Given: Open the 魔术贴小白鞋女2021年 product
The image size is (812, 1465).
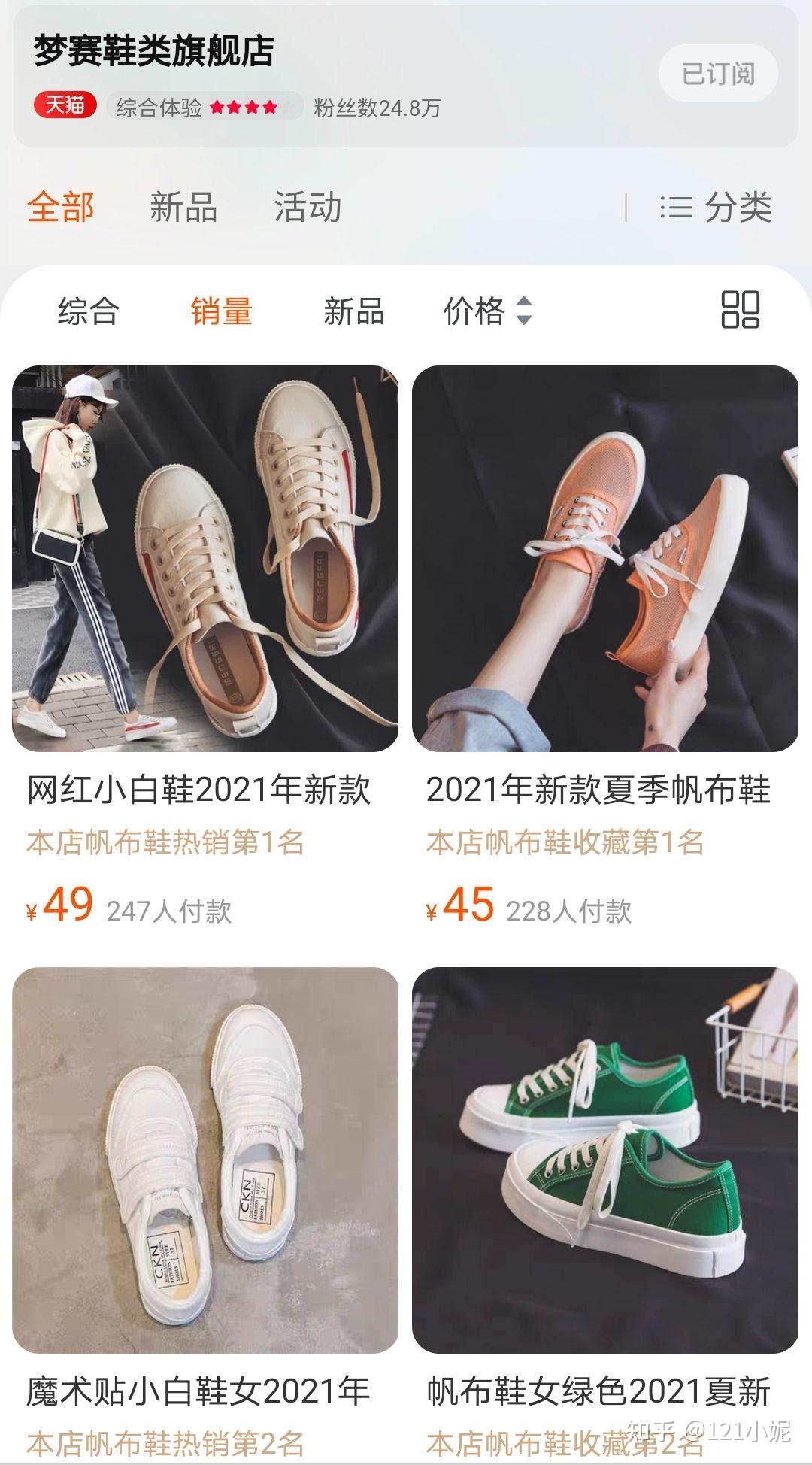Looking at the screenshot, I should click(x=205, y=1160).
